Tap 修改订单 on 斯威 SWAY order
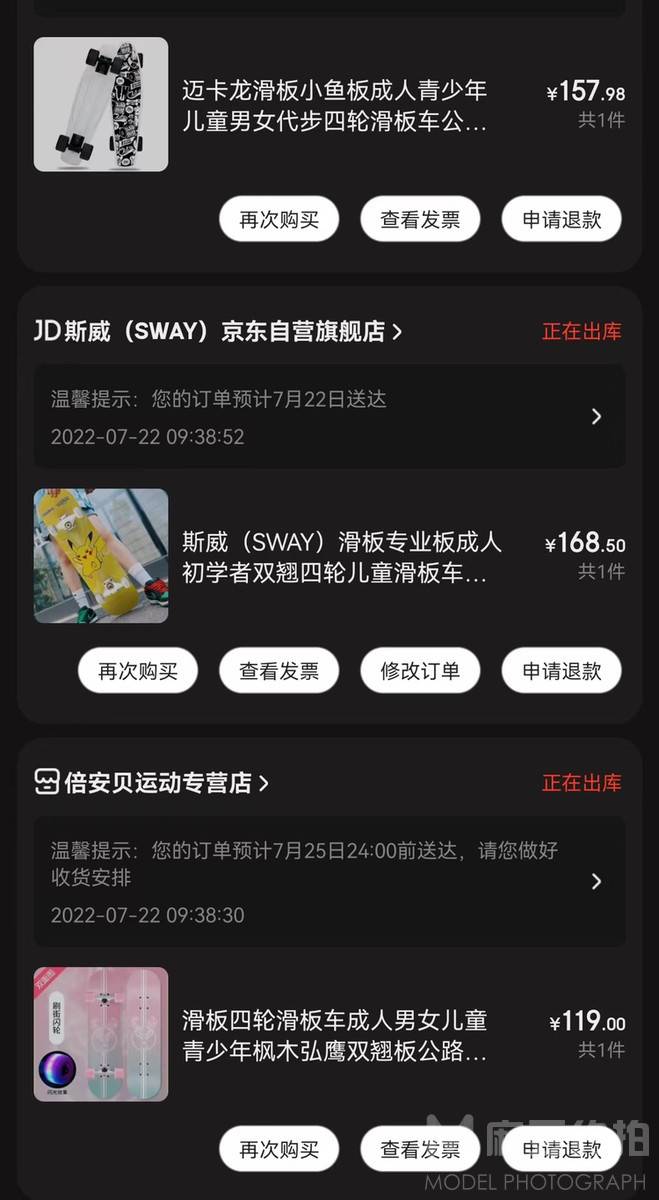 (x=420, y=671)
